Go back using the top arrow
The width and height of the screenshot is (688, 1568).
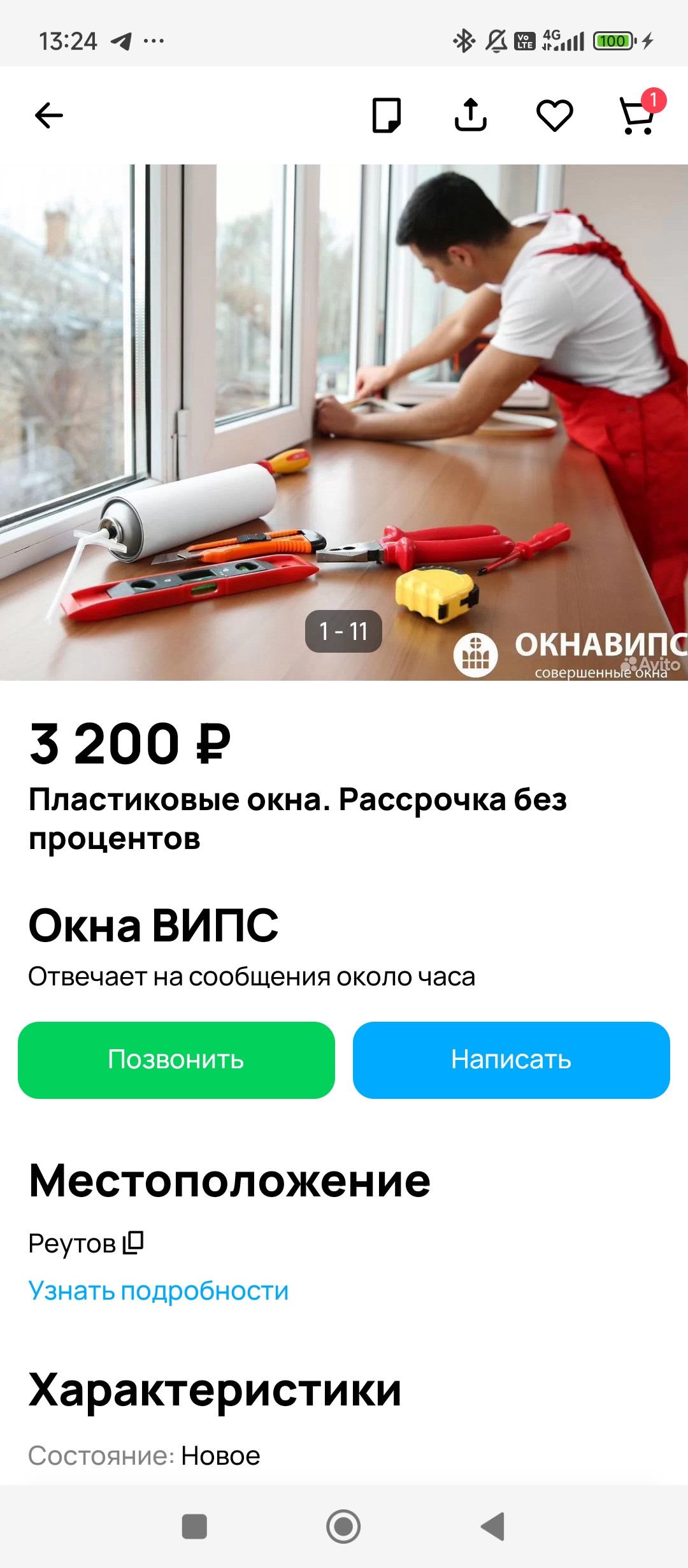tap(49, 115)
